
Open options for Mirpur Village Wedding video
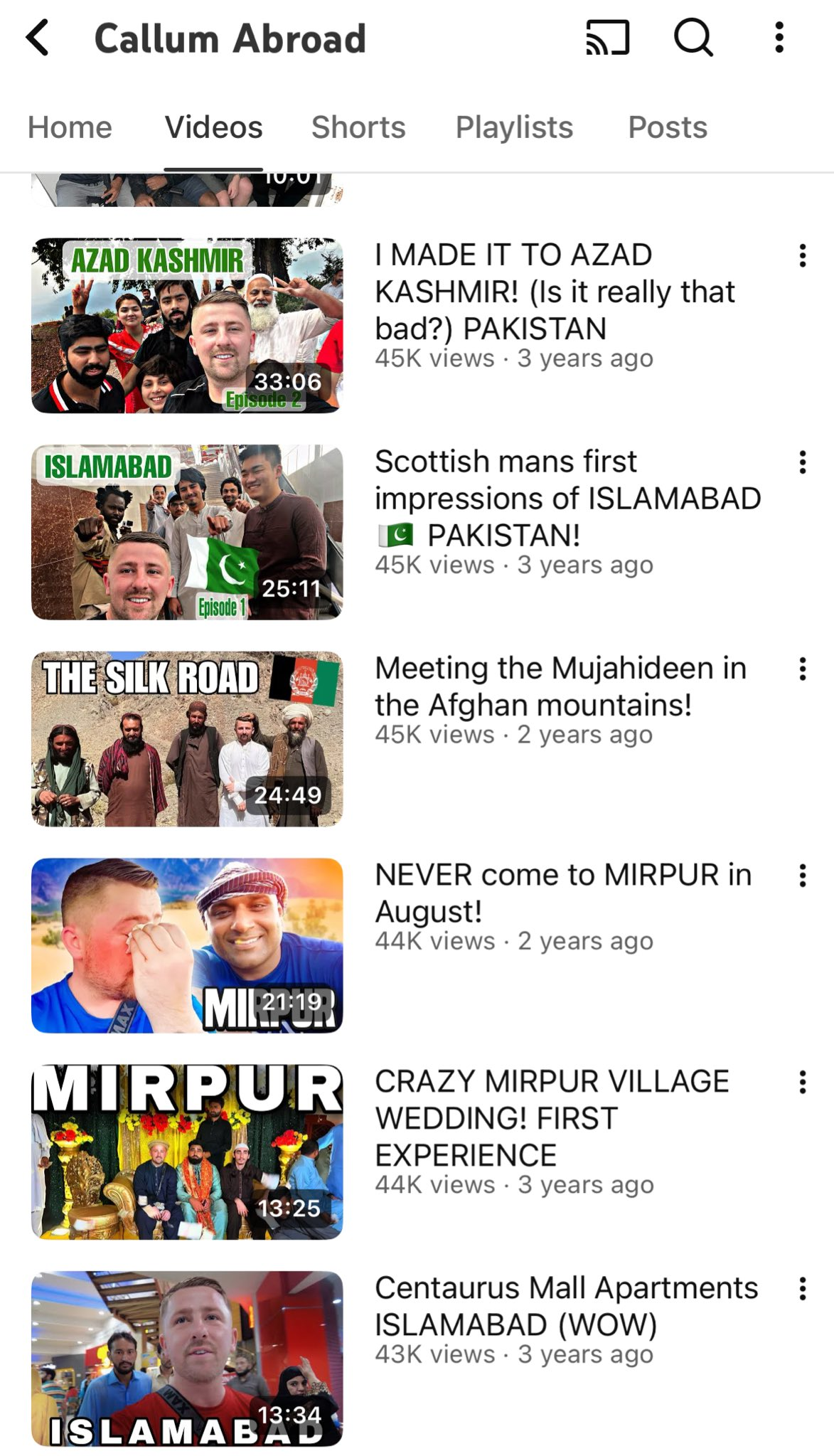pyautogui.click(x=803, y=1082)
